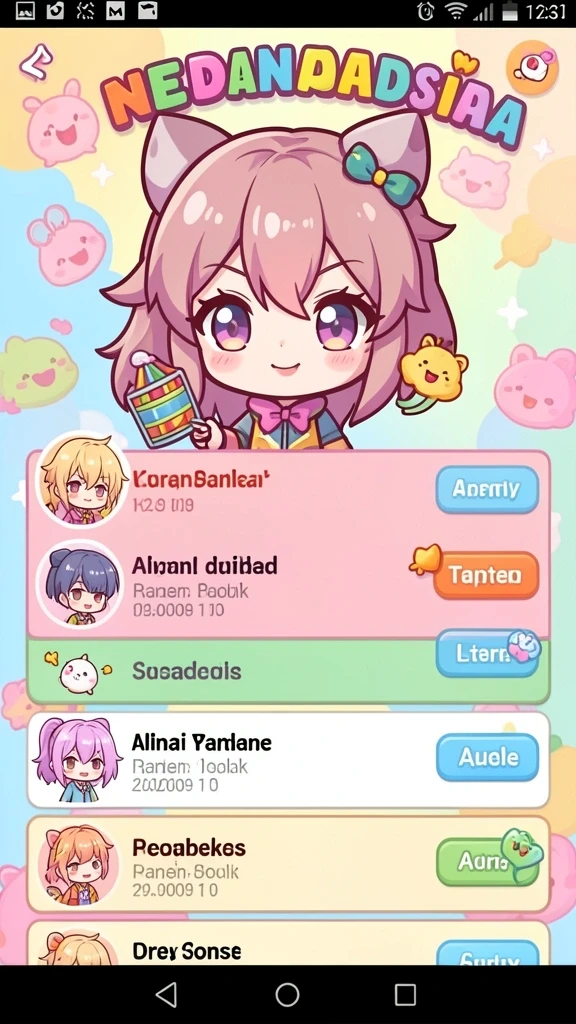Image resolution: width=576 pixels, height=1024 pixels.
Task: Tap the Auele button for Alinai Yamlane
Action: click(487, 758)
